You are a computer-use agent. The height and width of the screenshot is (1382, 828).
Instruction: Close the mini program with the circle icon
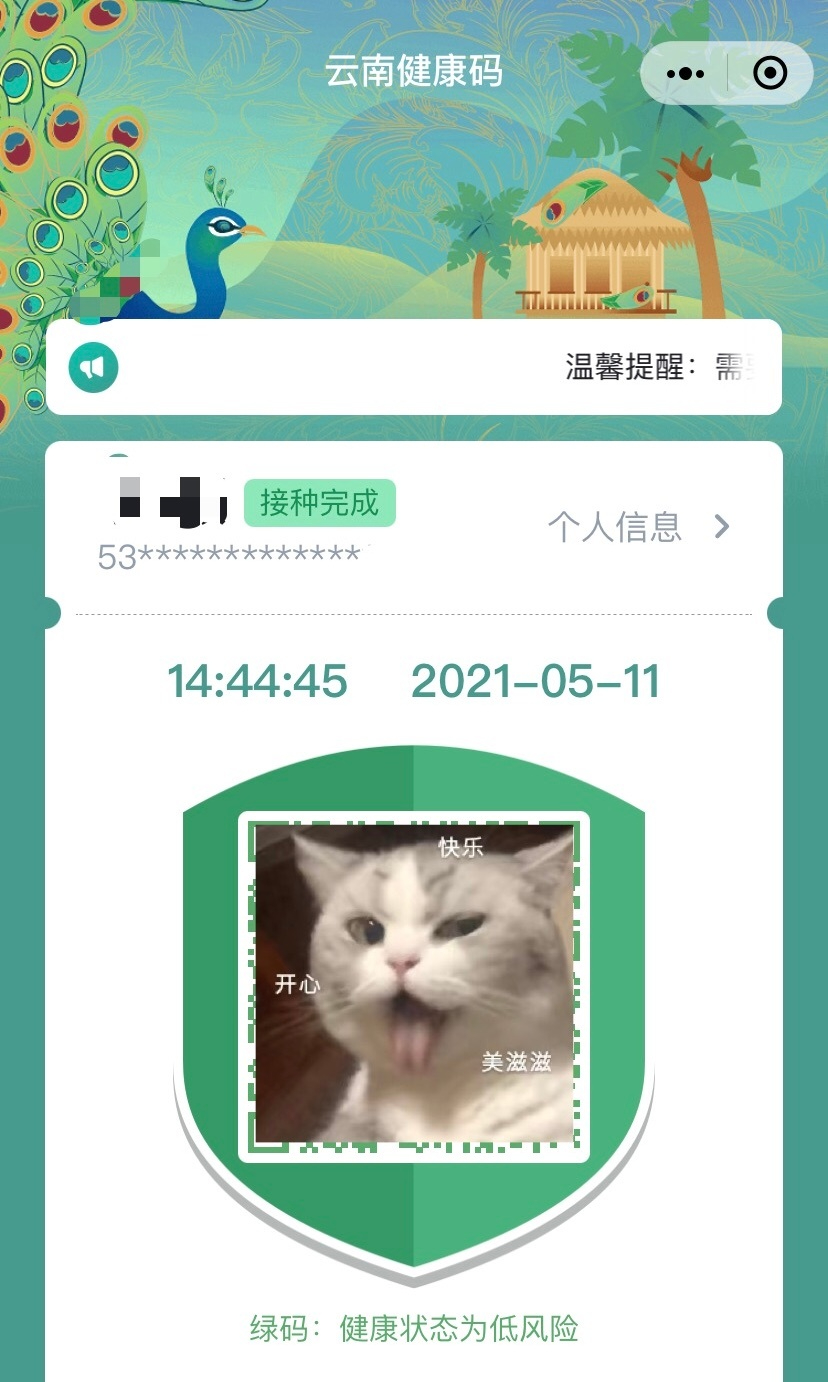(770, 73)
